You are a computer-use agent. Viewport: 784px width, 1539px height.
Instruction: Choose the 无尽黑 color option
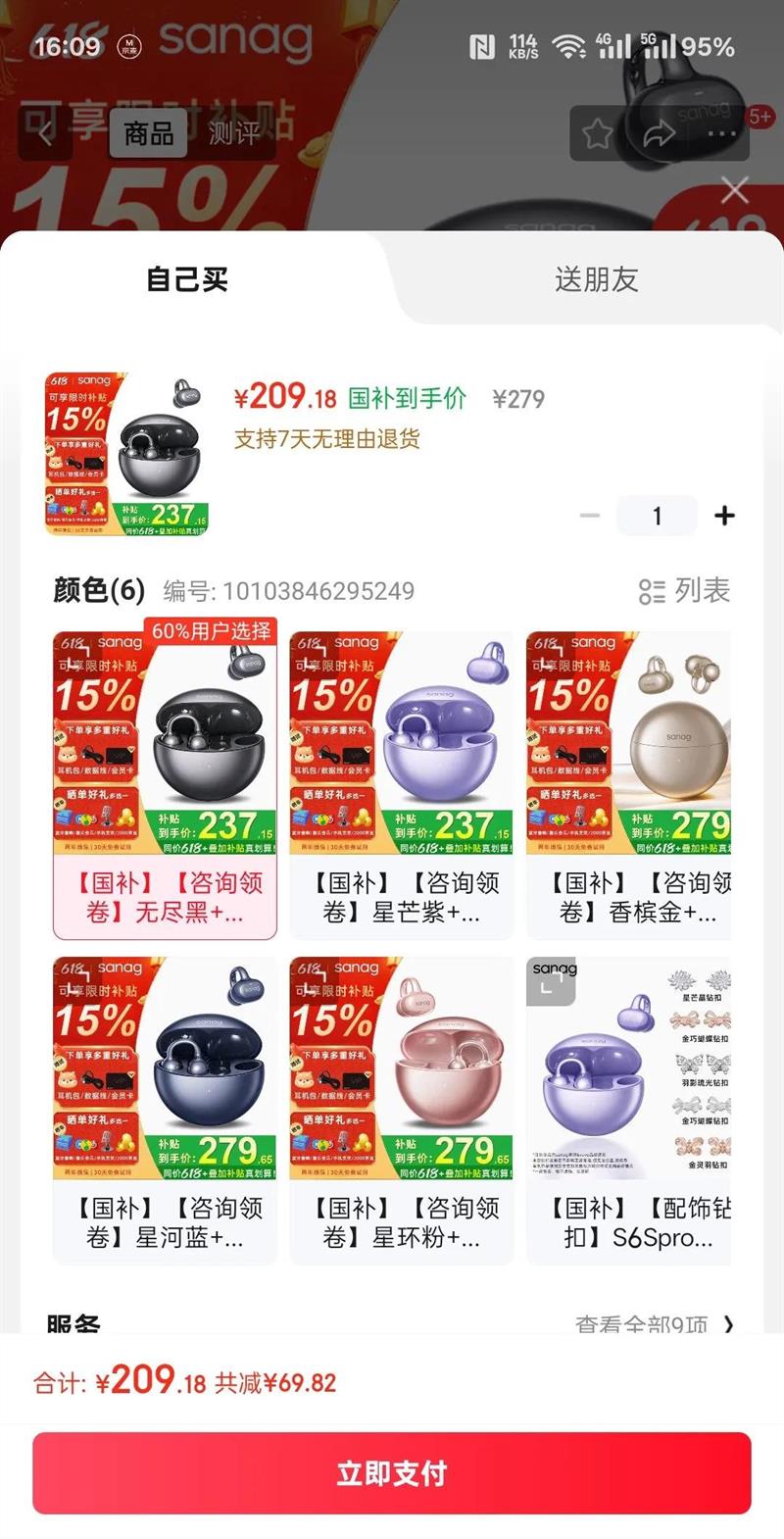[x=165, y=784]
